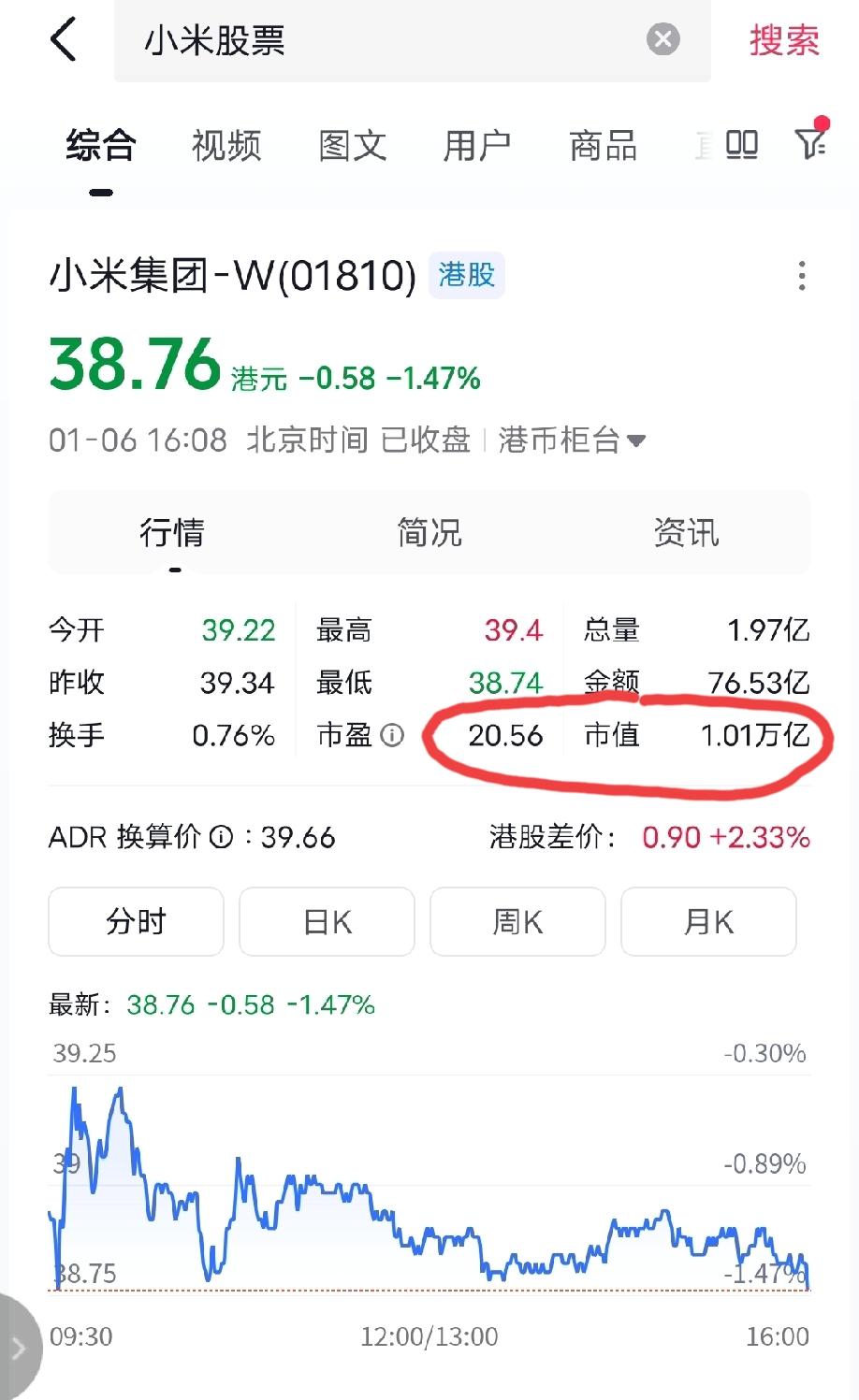Expand the bottom-left chevron panel
This screenshot has height=1400, width=859.
pos(19,1347)
